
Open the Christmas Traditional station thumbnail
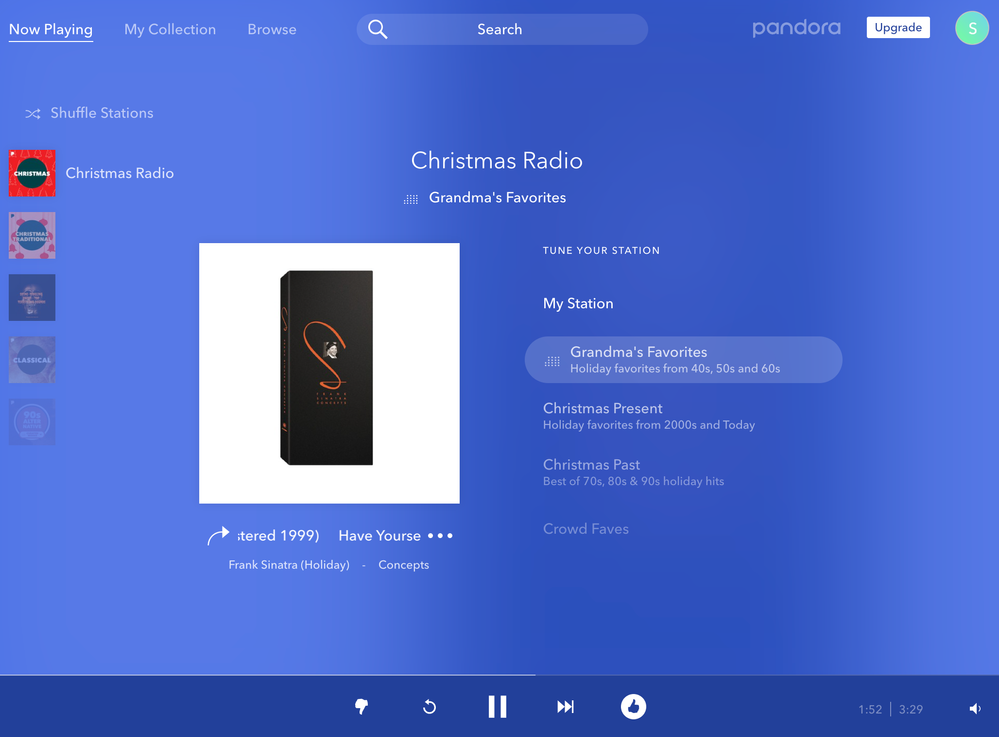click(32, 235)
